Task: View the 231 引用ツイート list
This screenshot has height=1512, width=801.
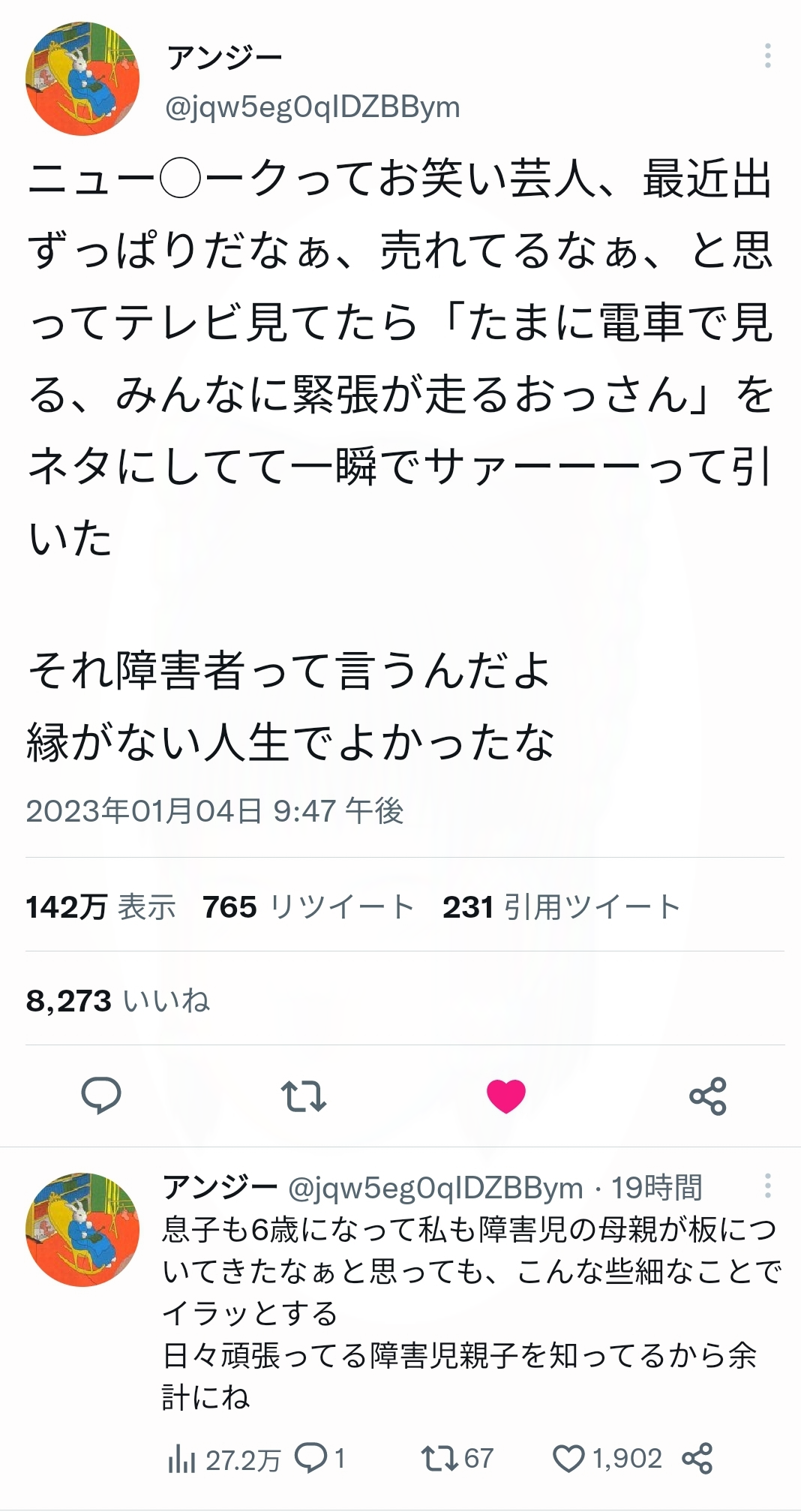Action: click(x=561, y=906)
